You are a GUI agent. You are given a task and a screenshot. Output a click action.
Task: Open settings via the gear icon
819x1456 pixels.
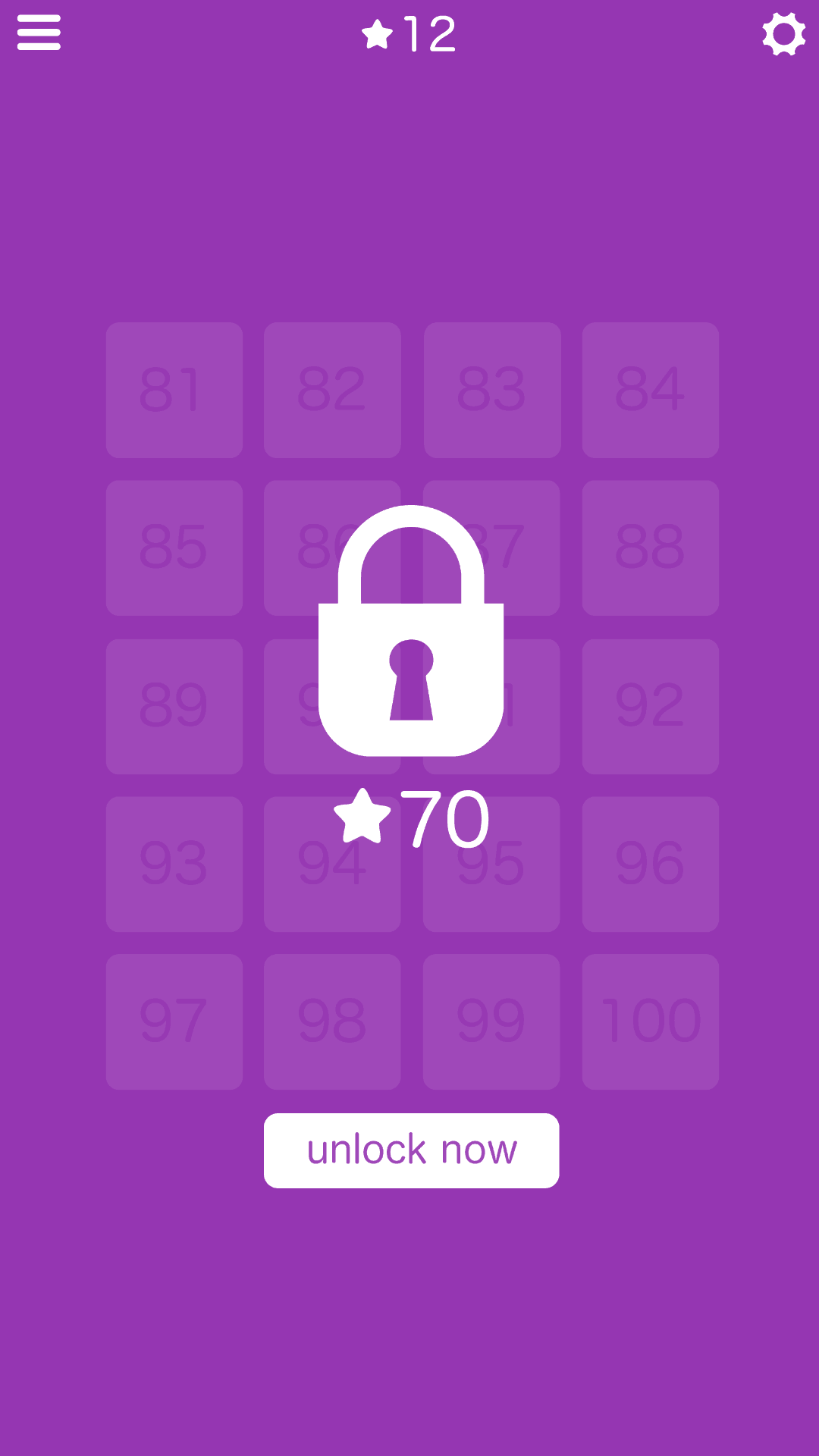pyautogui.click(x=783, y=34)
